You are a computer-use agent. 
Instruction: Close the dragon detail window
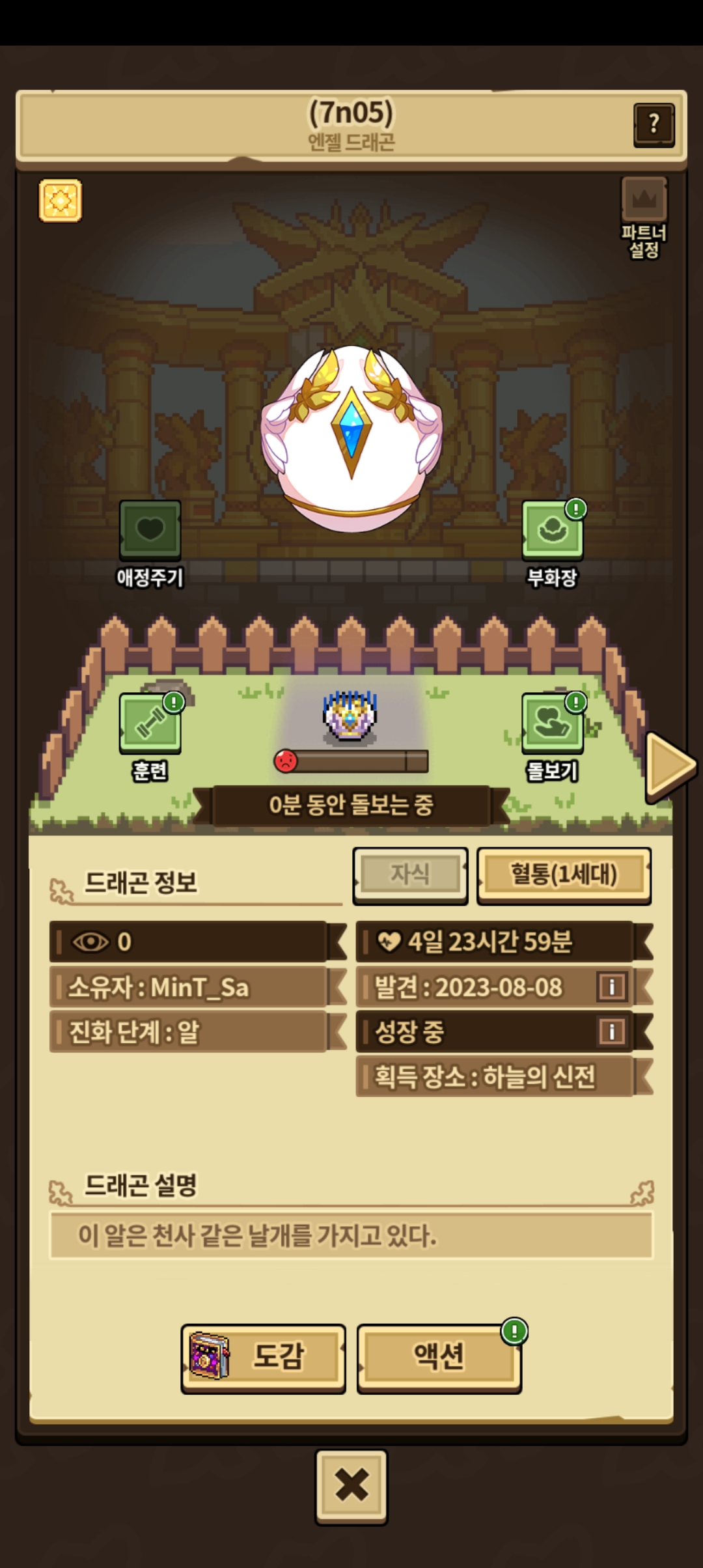(351, 1487)
